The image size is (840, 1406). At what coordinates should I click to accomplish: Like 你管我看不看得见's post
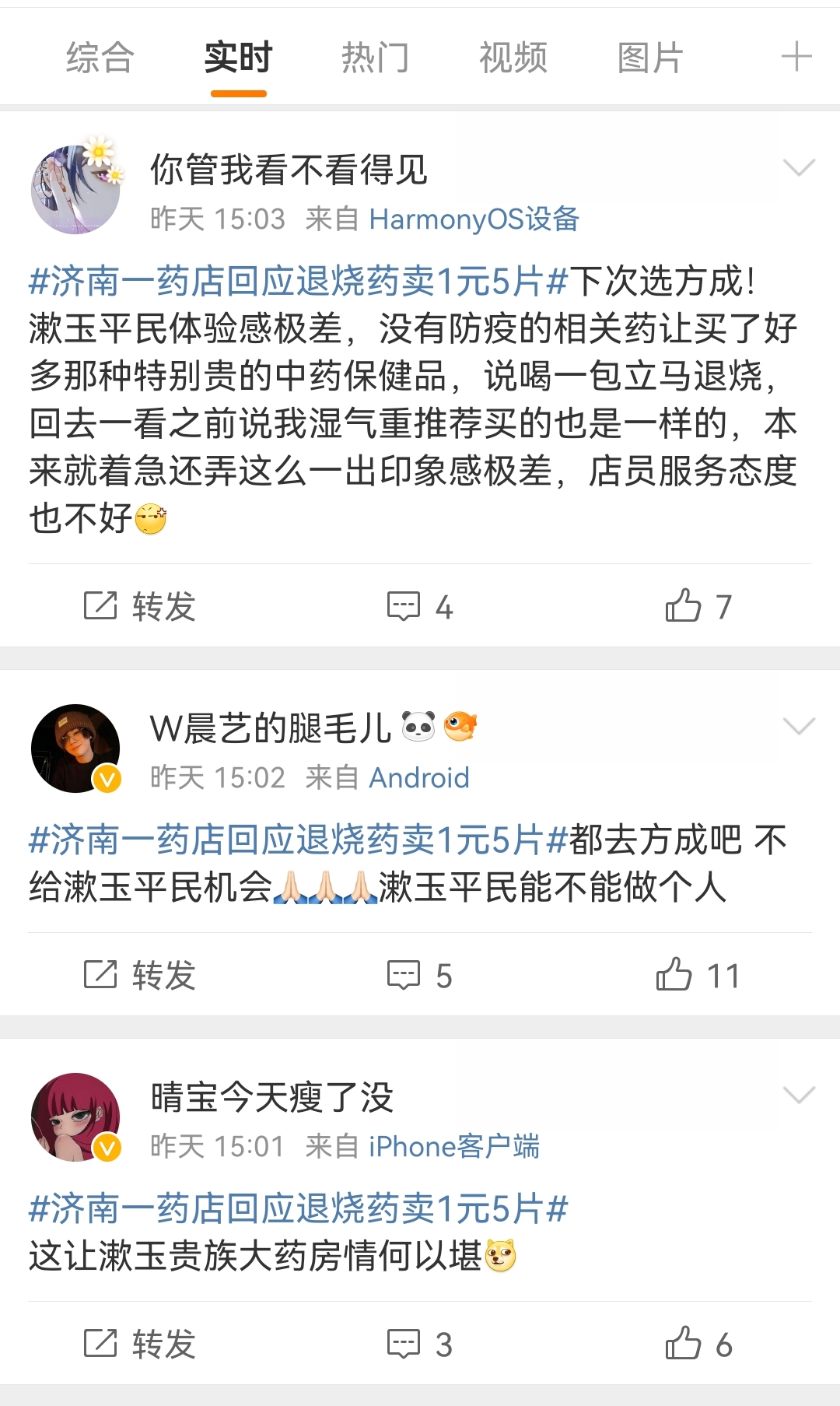[x=698, y=606]
